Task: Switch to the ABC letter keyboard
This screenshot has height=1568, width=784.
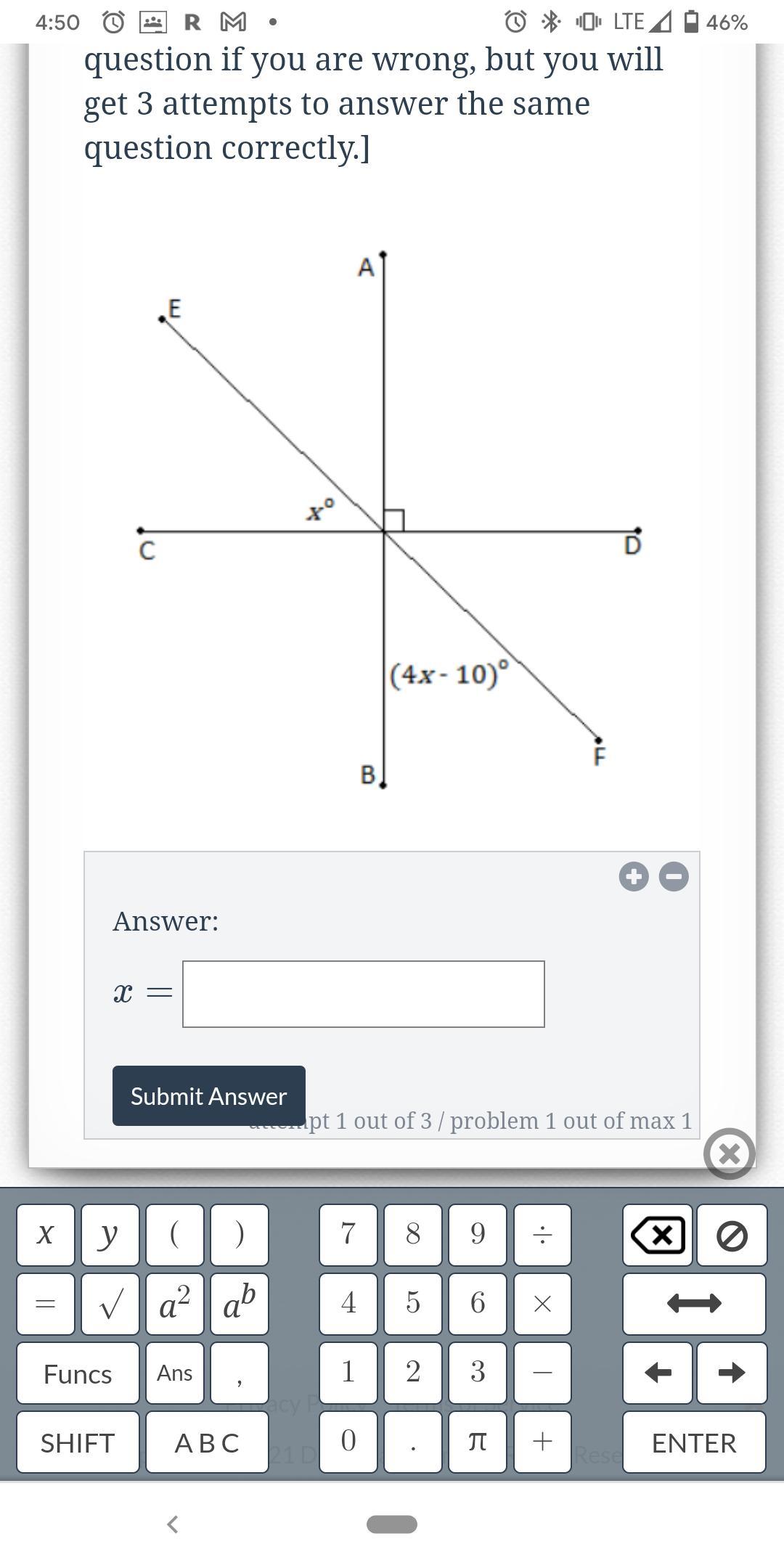Action: [207, 1442]
